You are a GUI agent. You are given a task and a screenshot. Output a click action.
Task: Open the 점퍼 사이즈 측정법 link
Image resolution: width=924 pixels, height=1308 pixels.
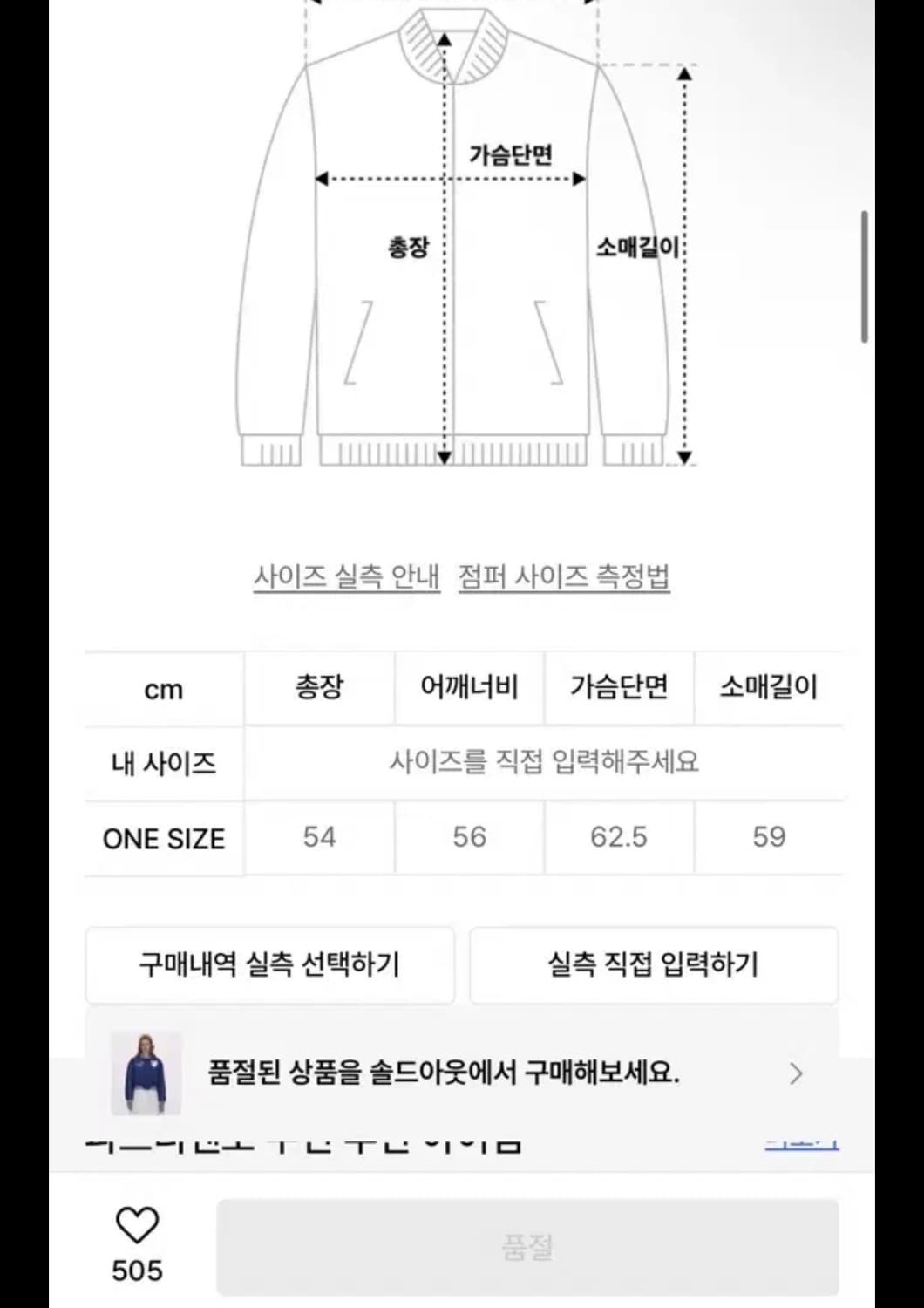point(565,576)
